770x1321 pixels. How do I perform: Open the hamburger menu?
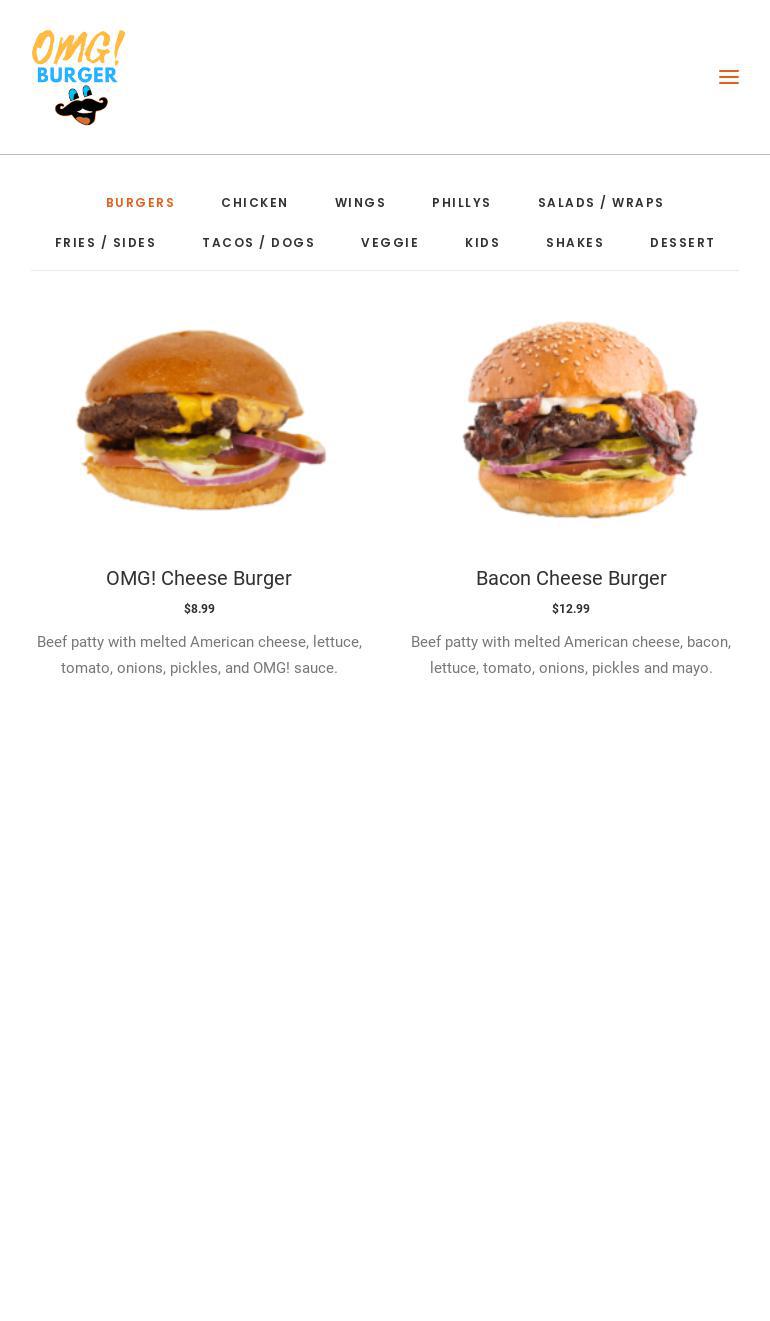pyautogui.click(x=728, y=77)
